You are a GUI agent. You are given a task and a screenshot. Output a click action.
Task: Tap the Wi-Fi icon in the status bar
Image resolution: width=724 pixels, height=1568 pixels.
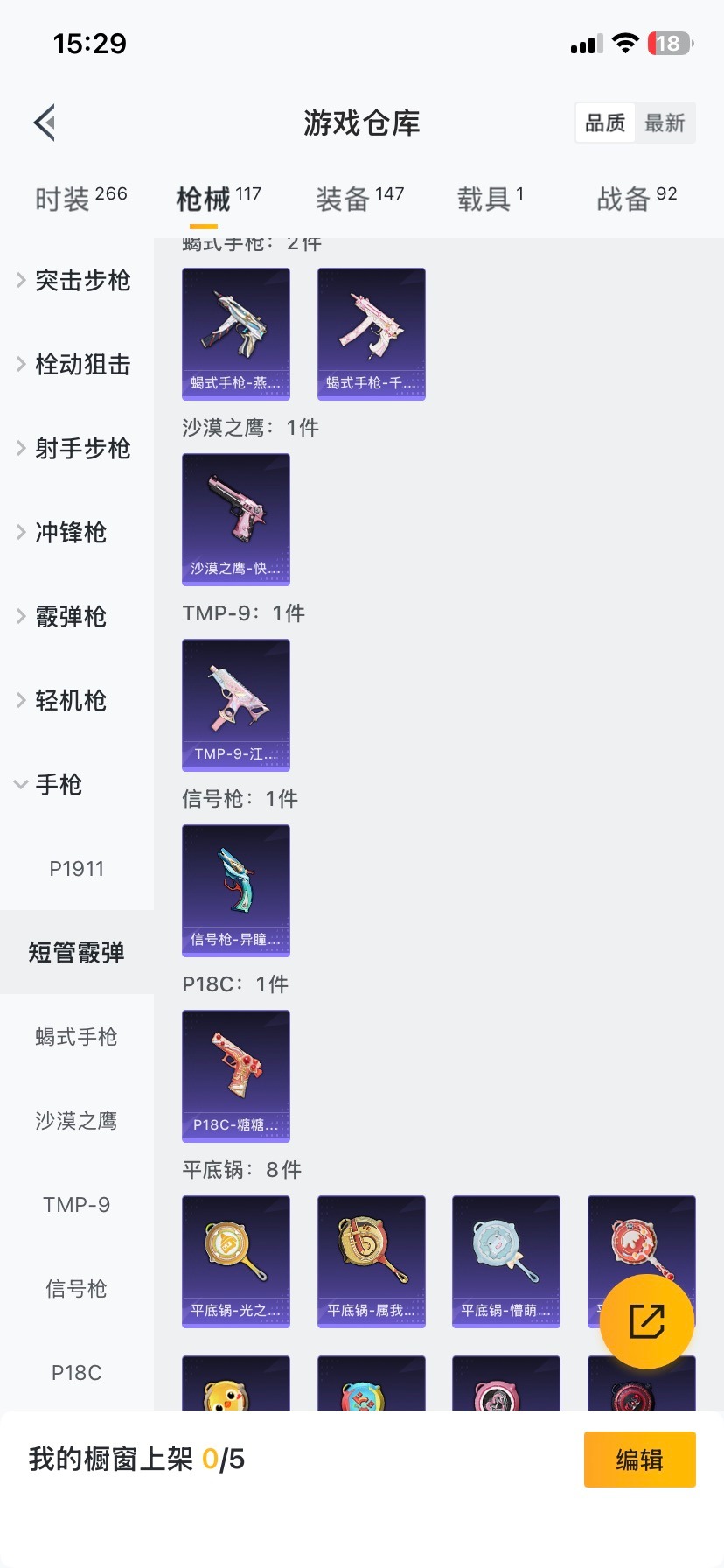point(626,42)
